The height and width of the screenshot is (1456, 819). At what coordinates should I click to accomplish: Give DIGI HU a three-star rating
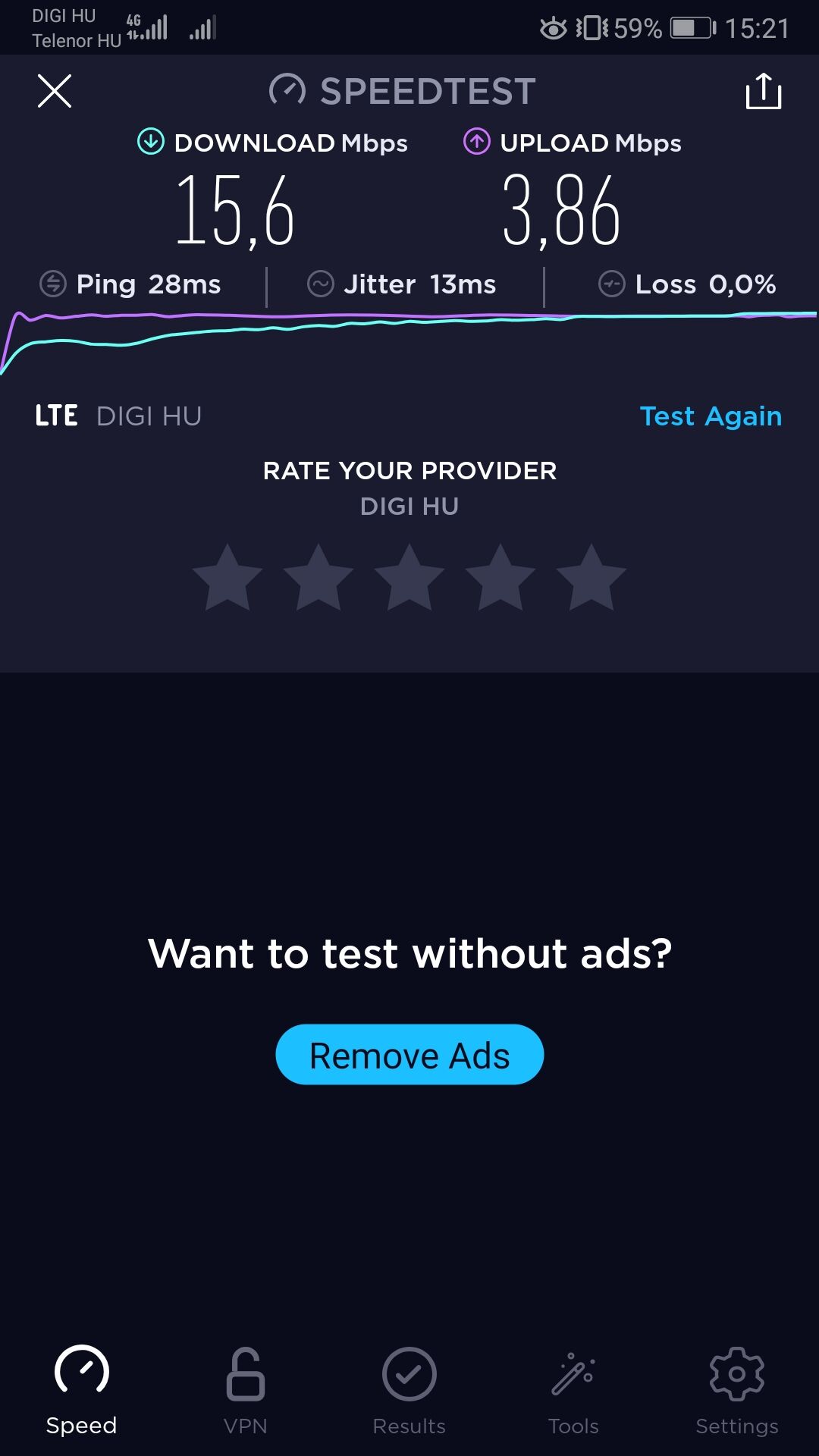(x=409, y=578)
